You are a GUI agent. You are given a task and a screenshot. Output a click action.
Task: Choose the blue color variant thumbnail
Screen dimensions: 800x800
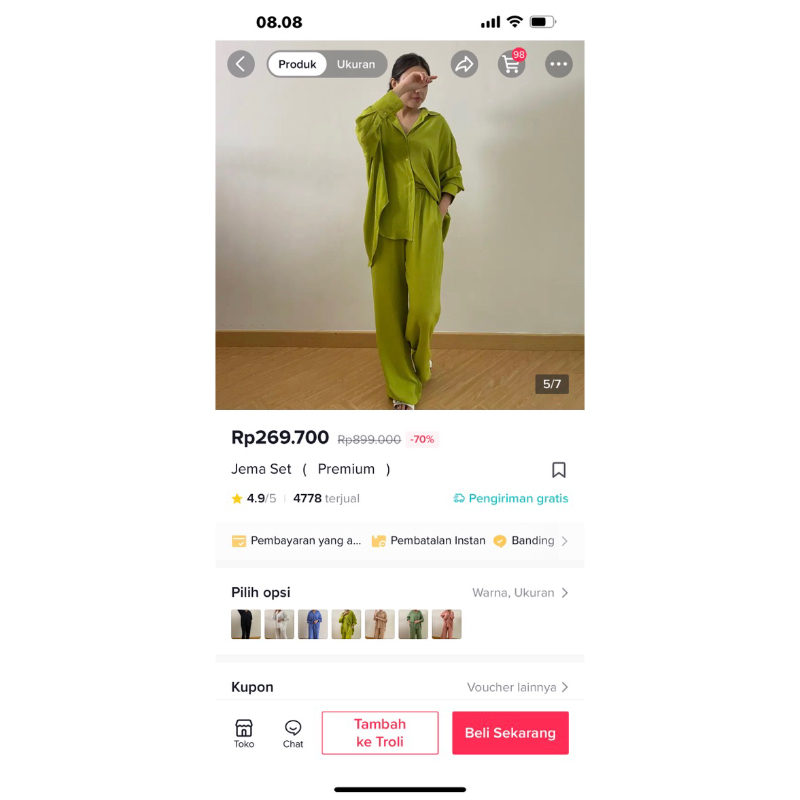tap(313, 624)
